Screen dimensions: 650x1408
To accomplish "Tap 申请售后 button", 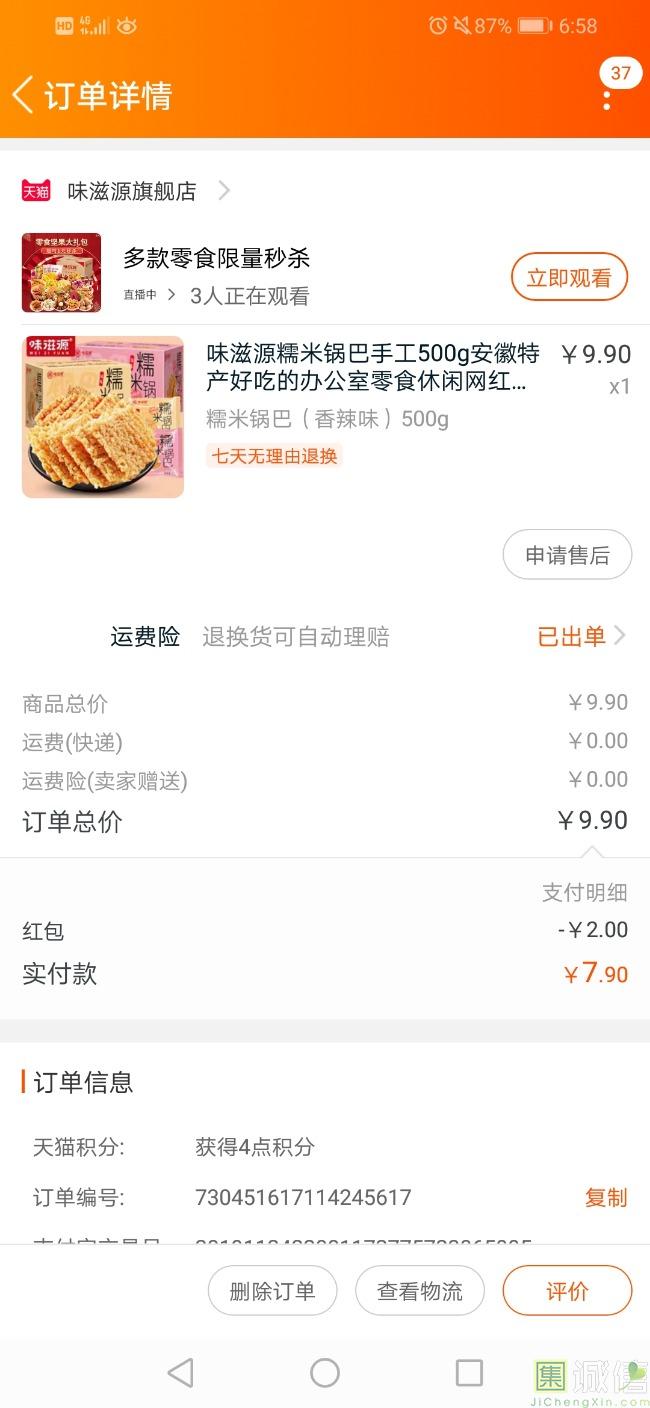I will point(567,555).
